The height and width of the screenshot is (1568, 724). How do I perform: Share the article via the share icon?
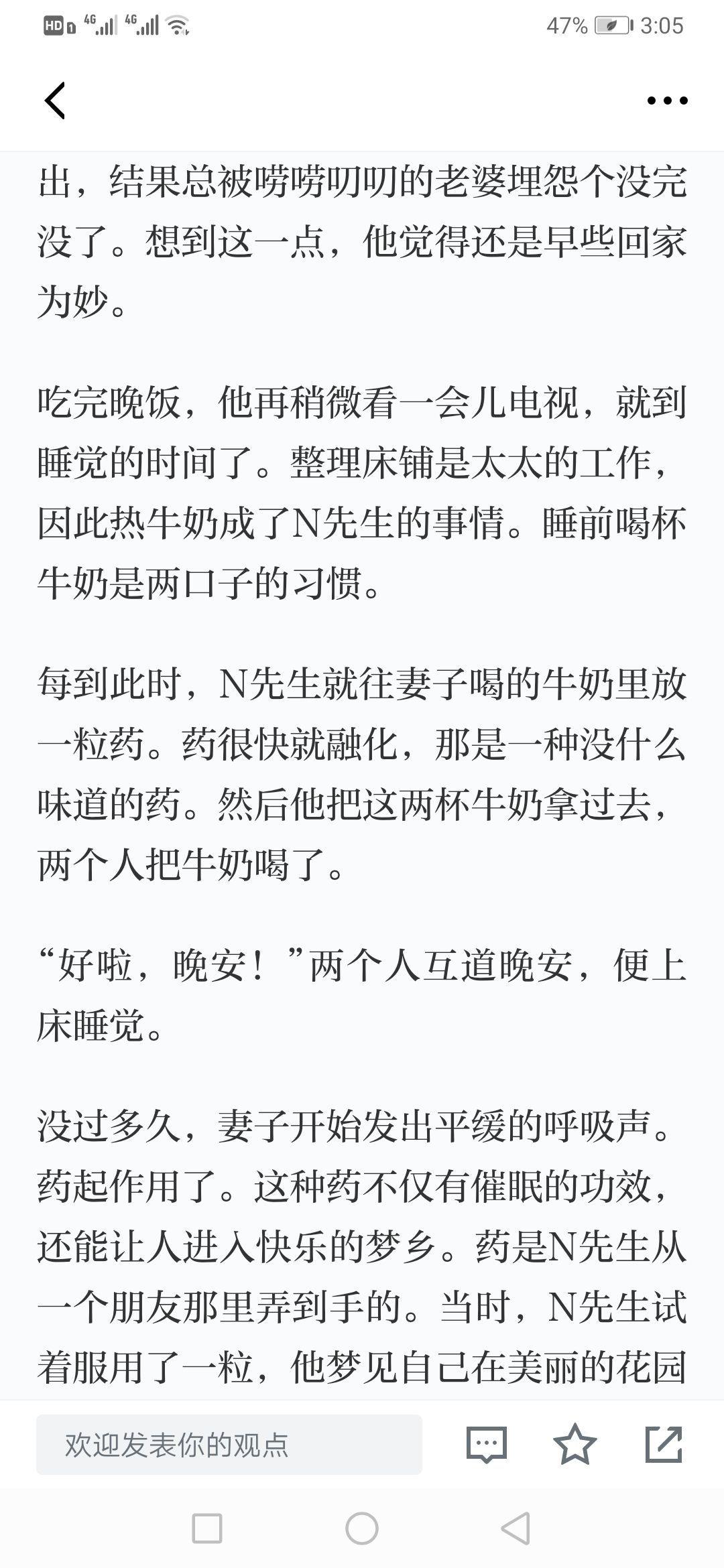point(664,1444)
